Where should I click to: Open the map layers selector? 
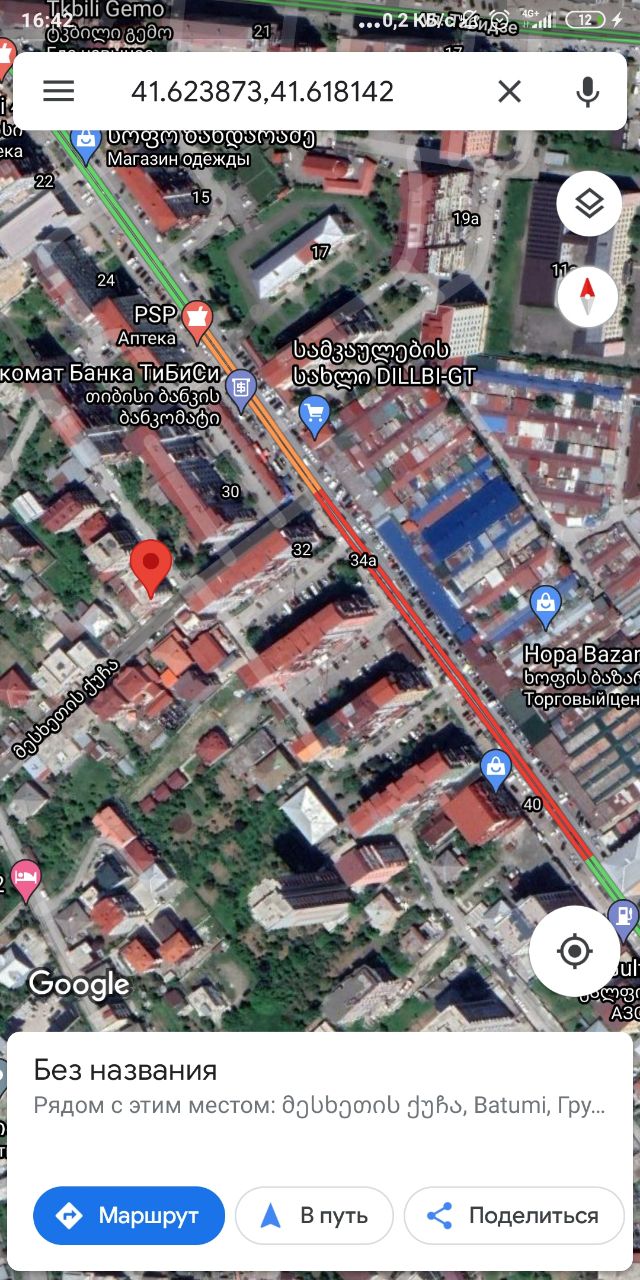point(589,204)
